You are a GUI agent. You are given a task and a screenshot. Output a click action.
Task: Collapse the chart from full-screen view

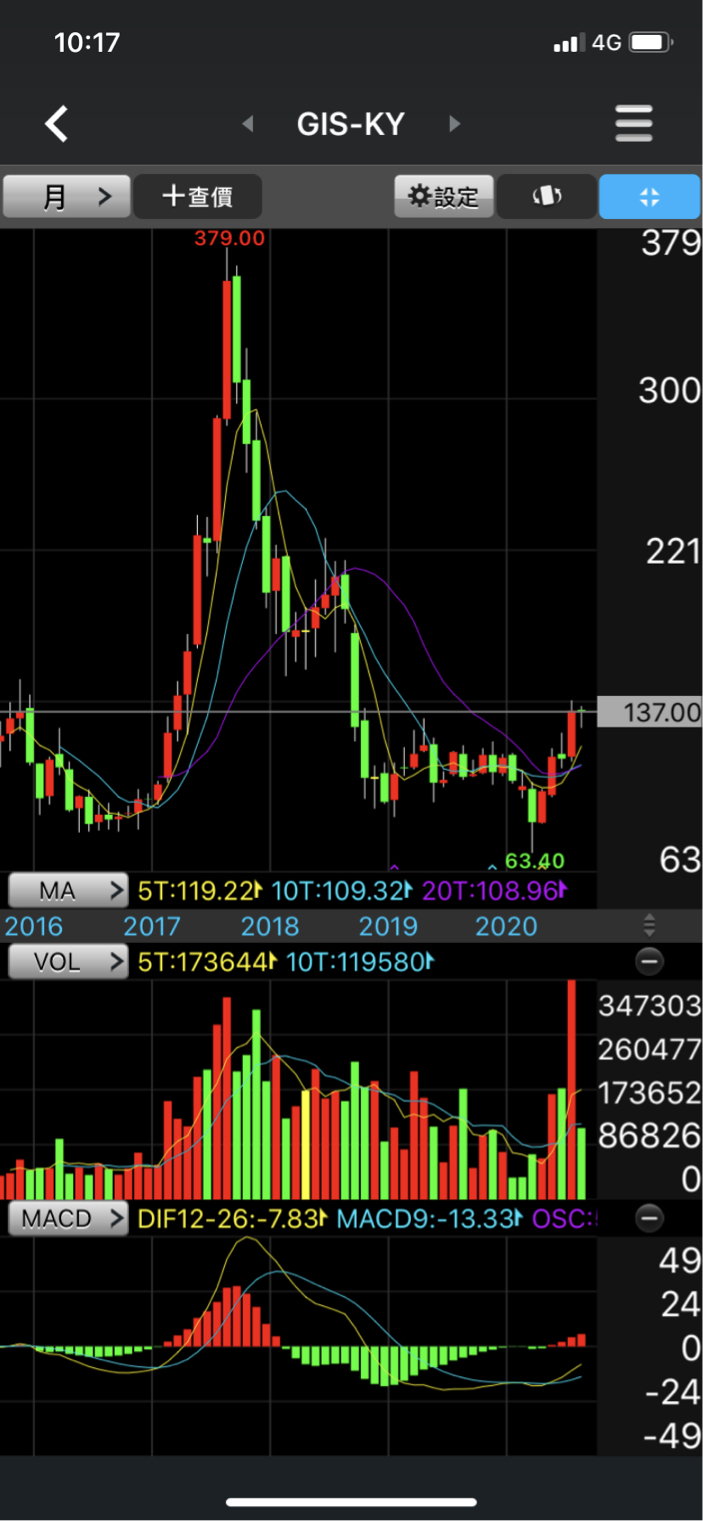[x=649, y=196]
